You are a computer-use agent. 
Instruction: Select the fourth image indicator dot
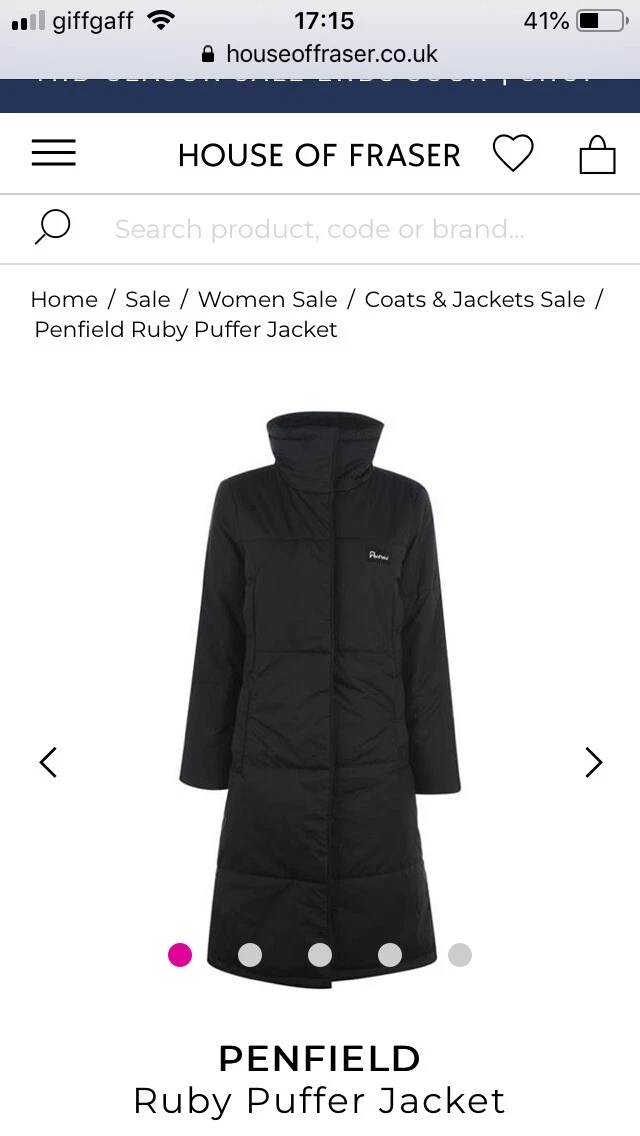click(390, 955)
